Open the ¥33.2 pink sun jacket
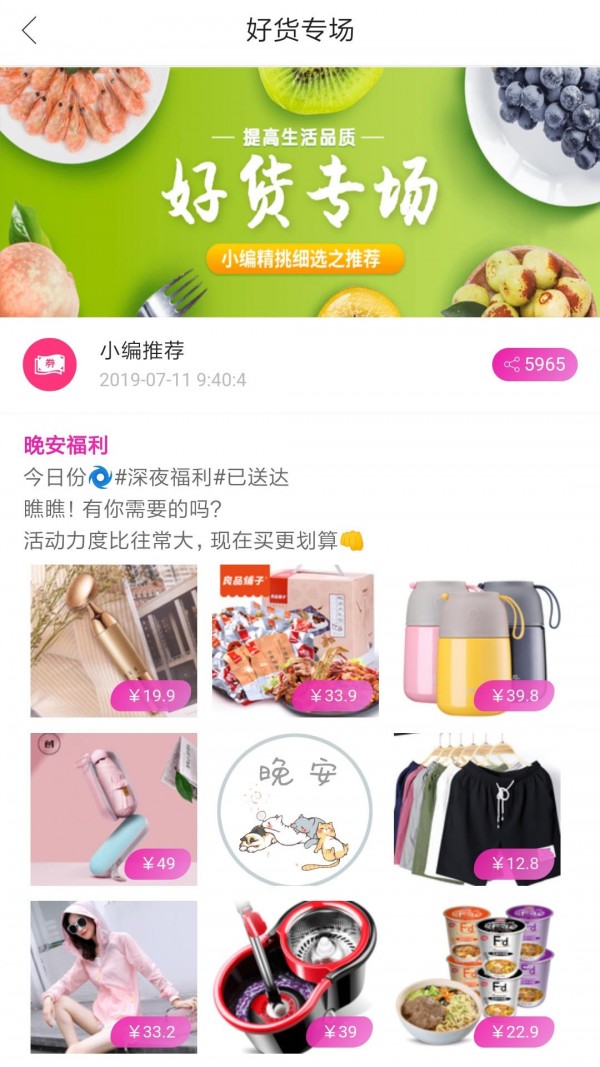Viewport: 600px width, 1067px height. (x=114, y=977)
